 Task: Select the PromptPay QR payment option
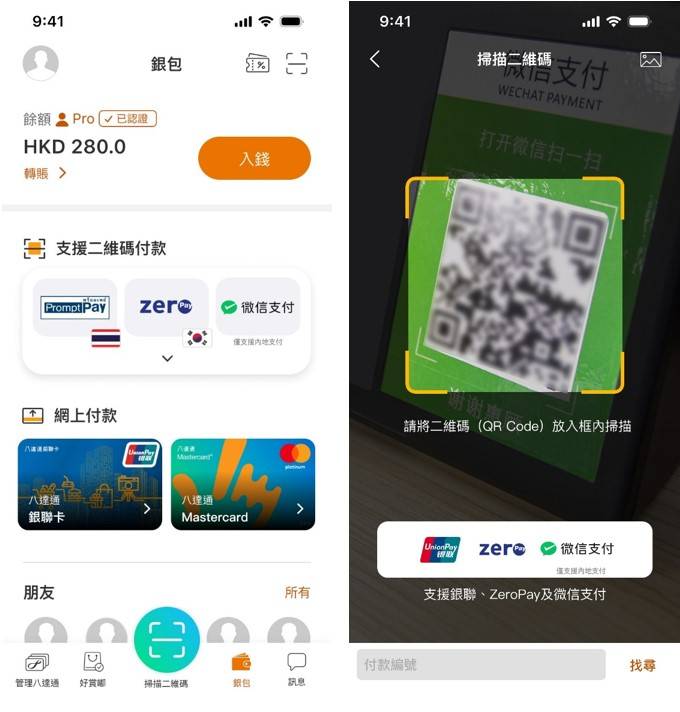75,307
